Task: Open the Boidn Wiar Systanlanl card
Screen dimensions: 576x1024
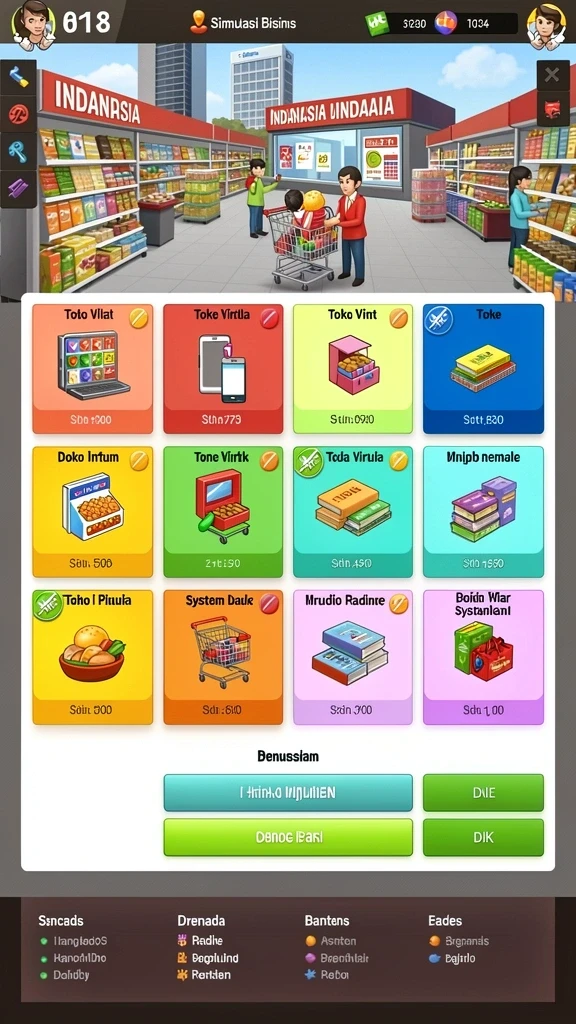Action: (483, 657)
